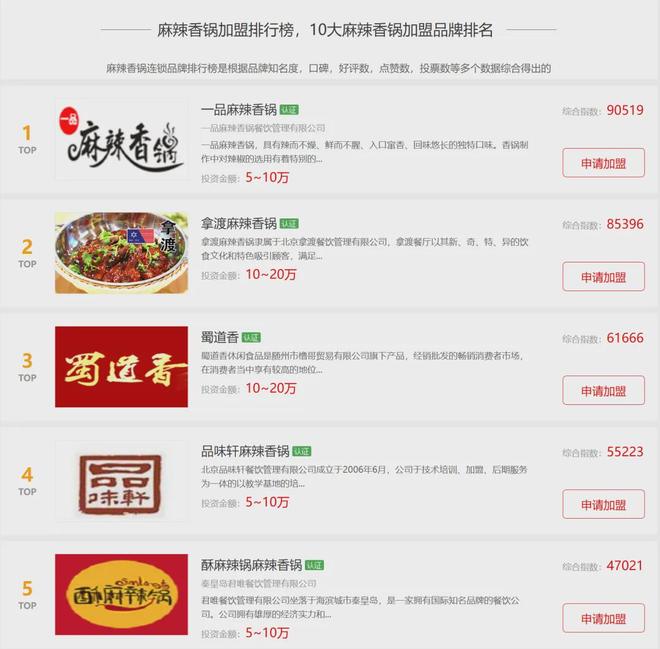660x649 pixels.
Task: Open the 一品麻辣香锅 brand title
Action: coord(239,110)
